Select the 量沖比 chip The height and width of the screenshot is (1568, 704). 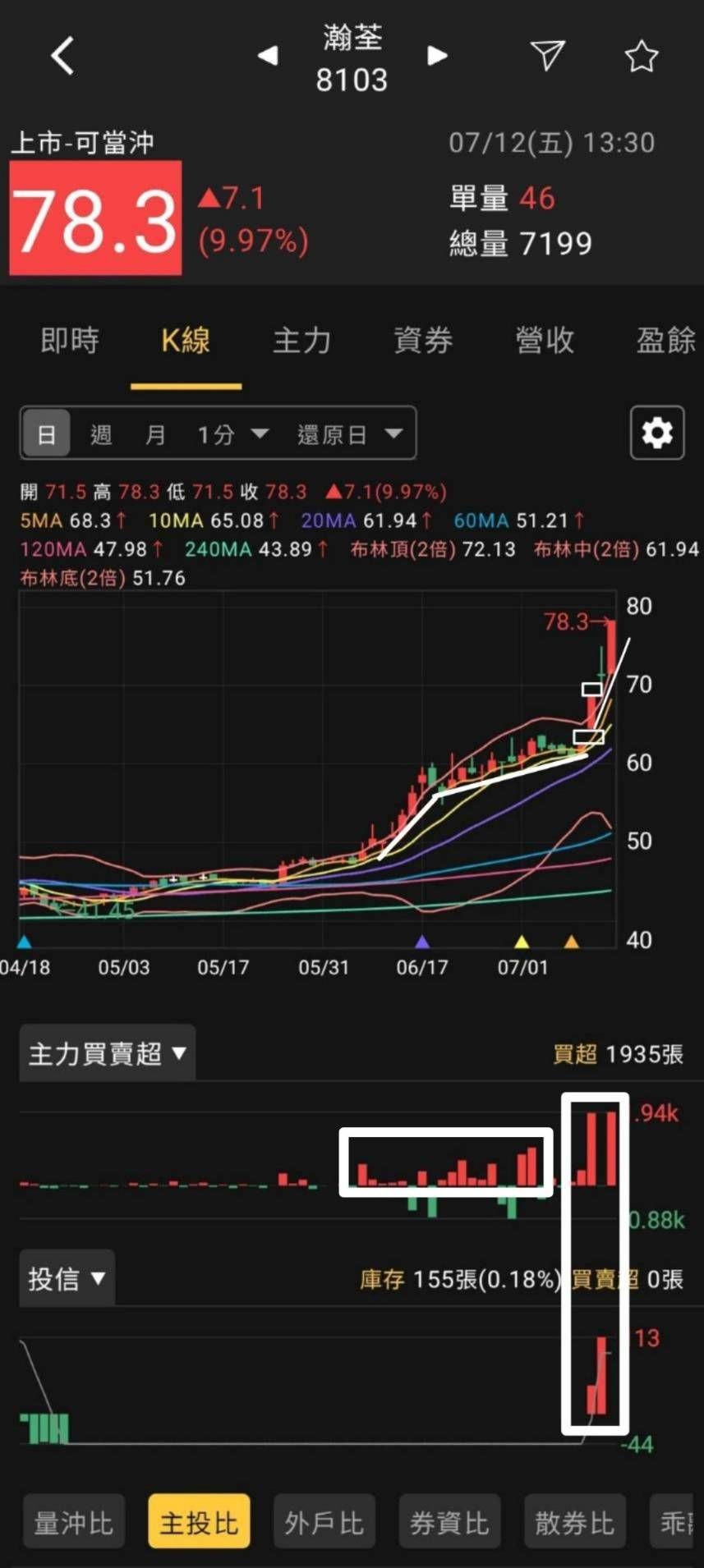74,1523
